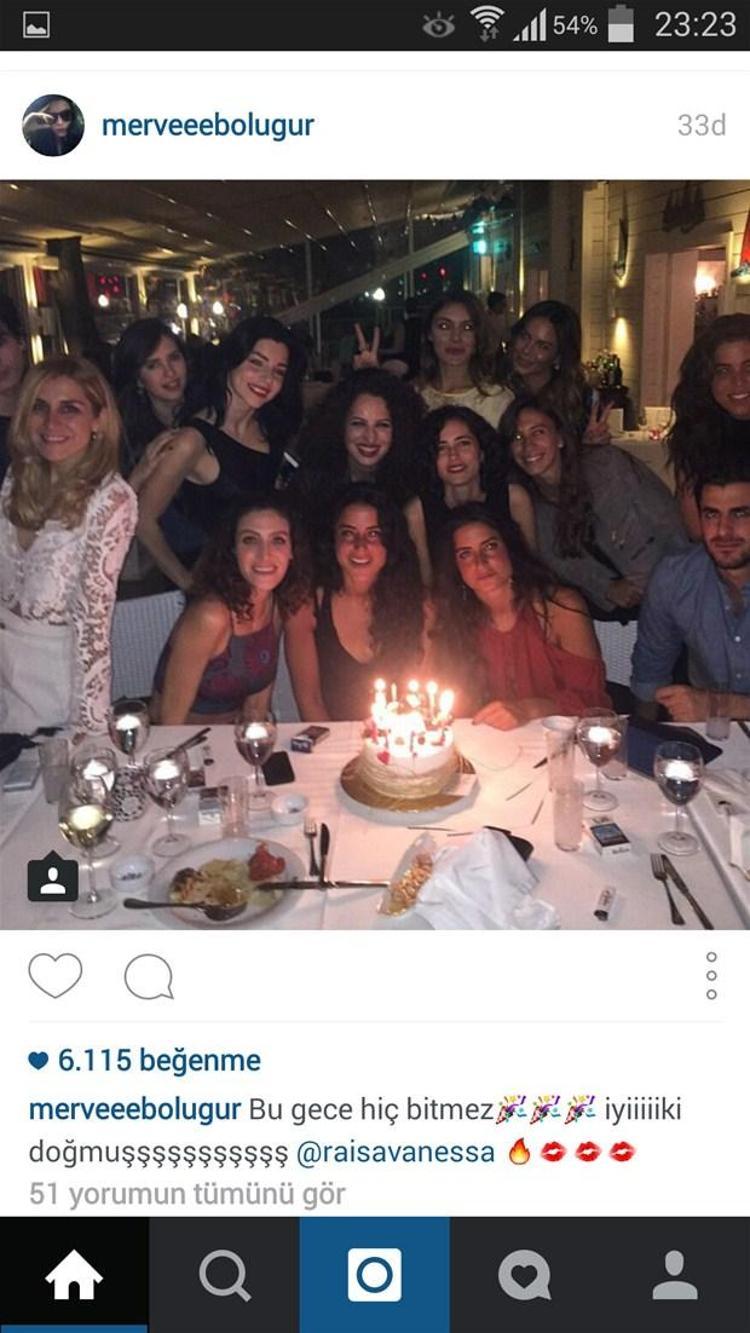Open merveeebolugur's profile picture

pos(53,126)
